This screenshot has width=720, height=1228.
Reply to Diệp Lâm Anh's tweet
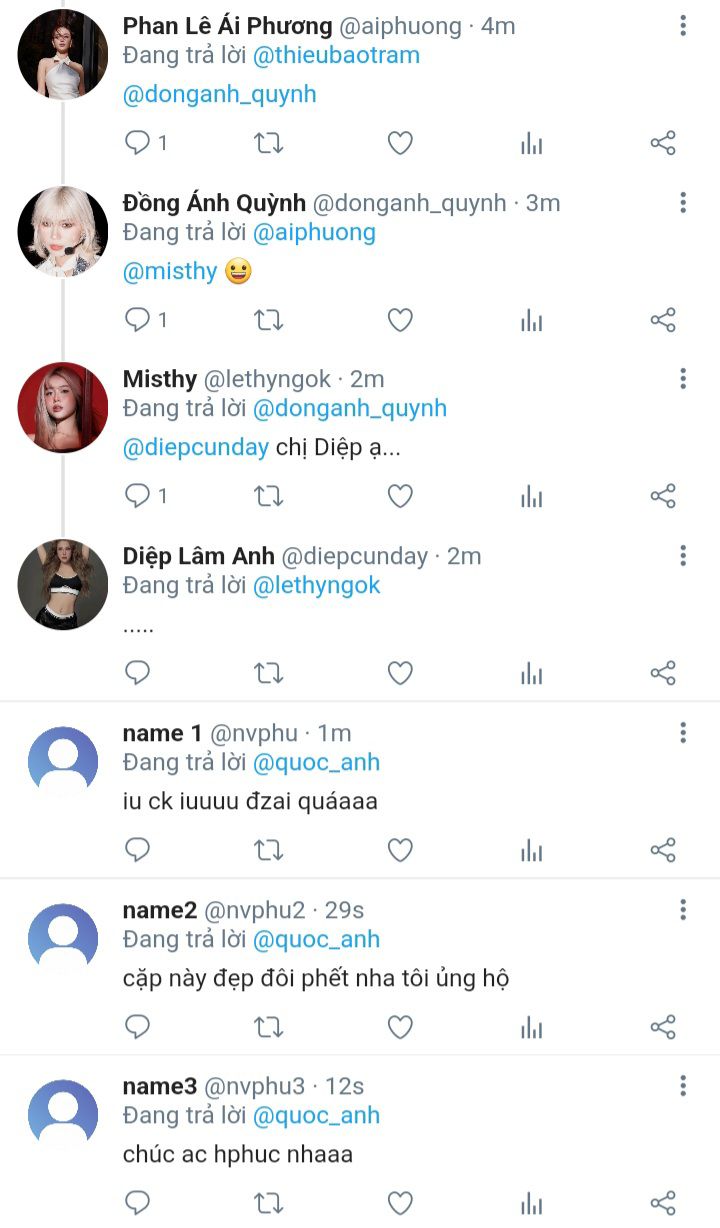pos(137,672)
